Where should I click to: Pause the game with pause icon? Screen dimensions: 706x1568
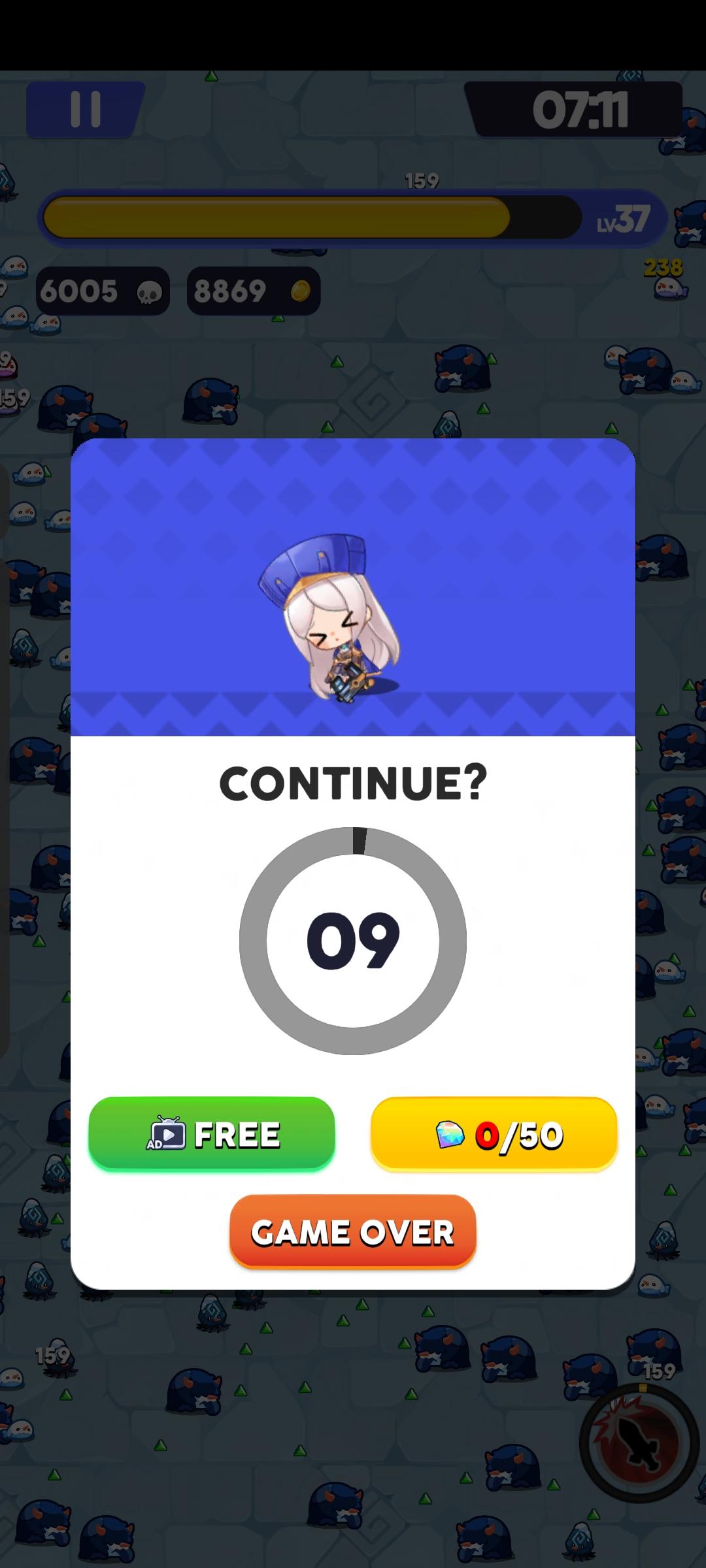point(85,109)
